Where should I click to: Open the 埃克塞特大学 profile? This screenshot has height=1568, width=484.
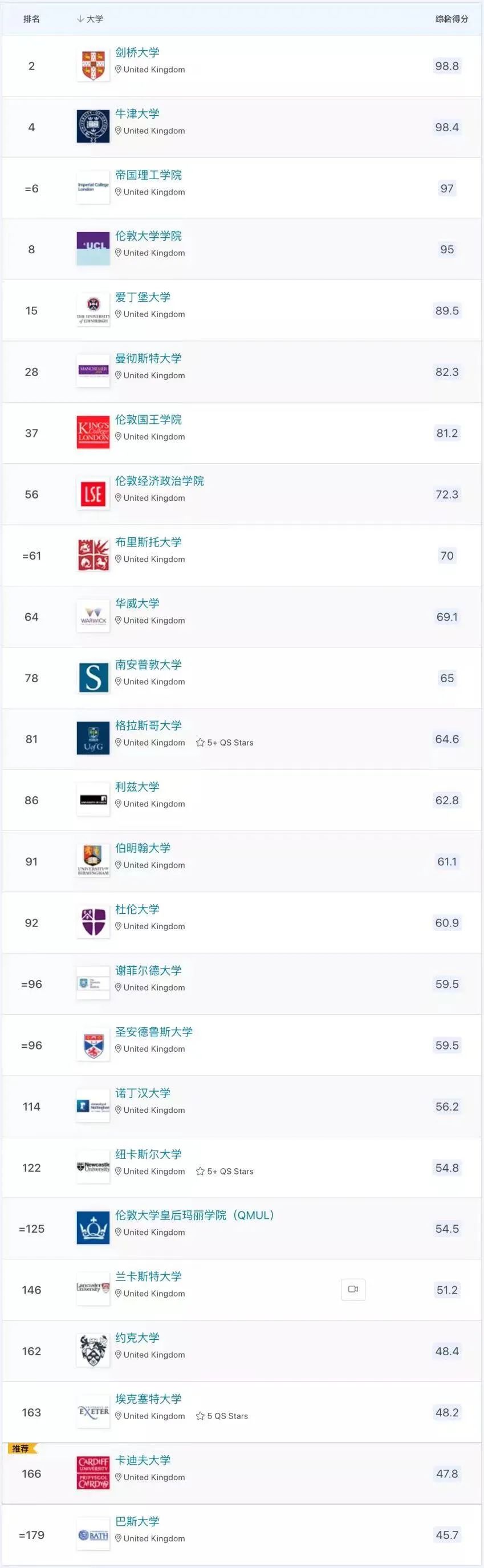[148, 1399]
